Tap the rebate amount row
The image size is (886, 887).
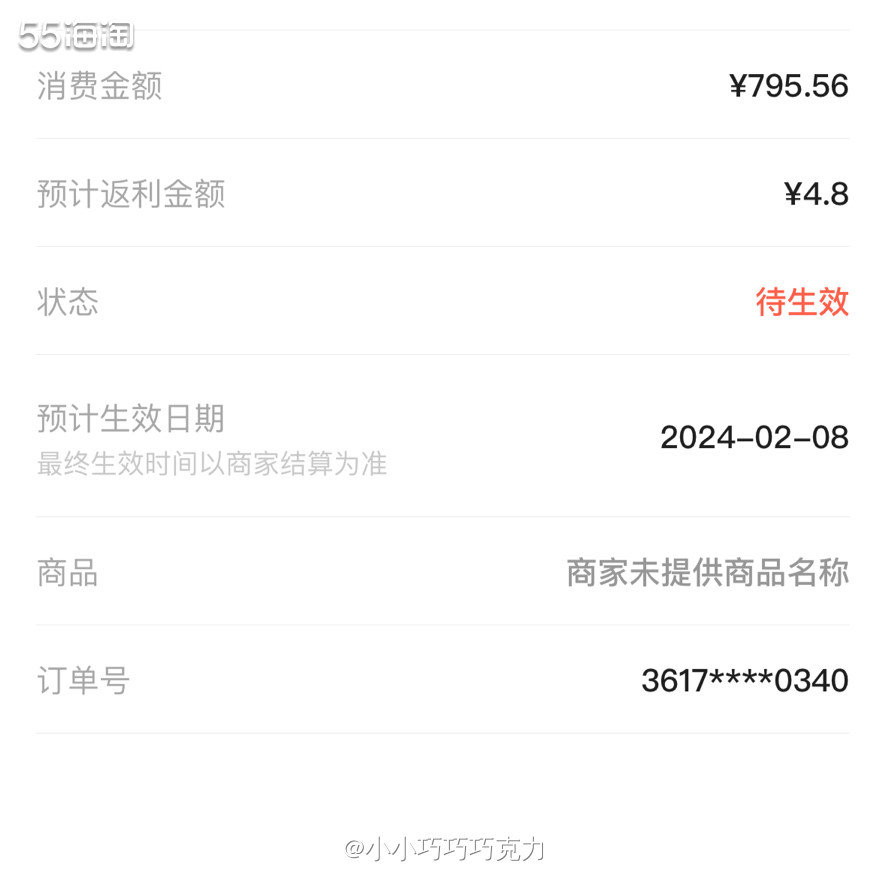point(443,194)
